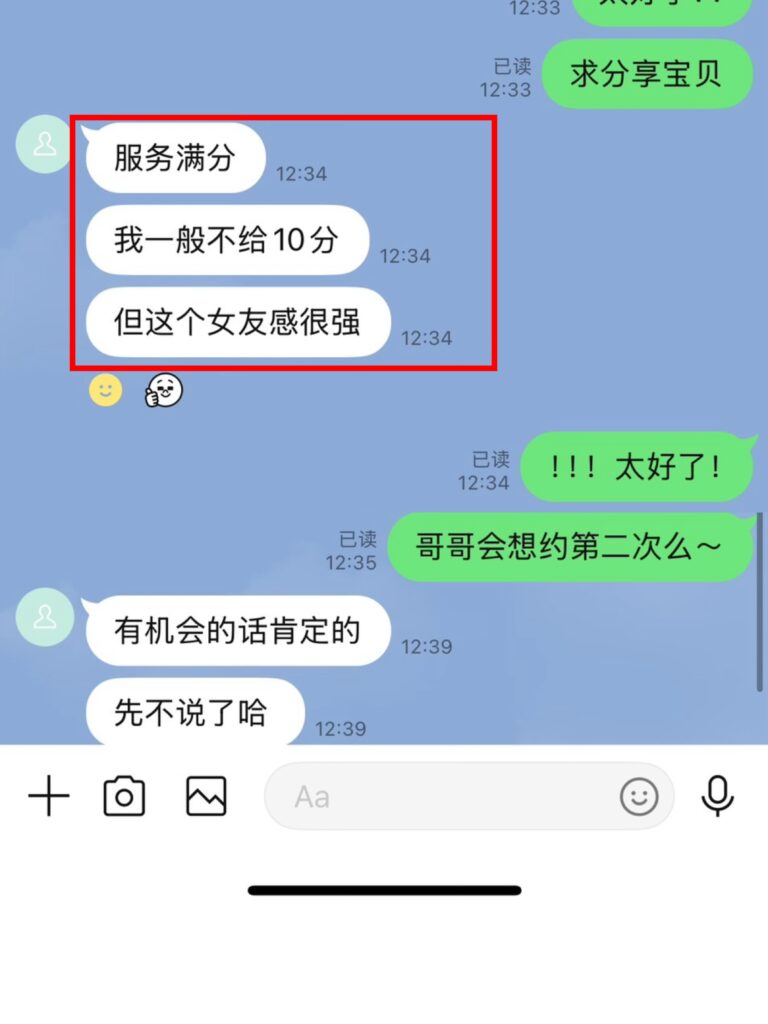
Task: Open the camera to take a photo
Action: (124, 797)
